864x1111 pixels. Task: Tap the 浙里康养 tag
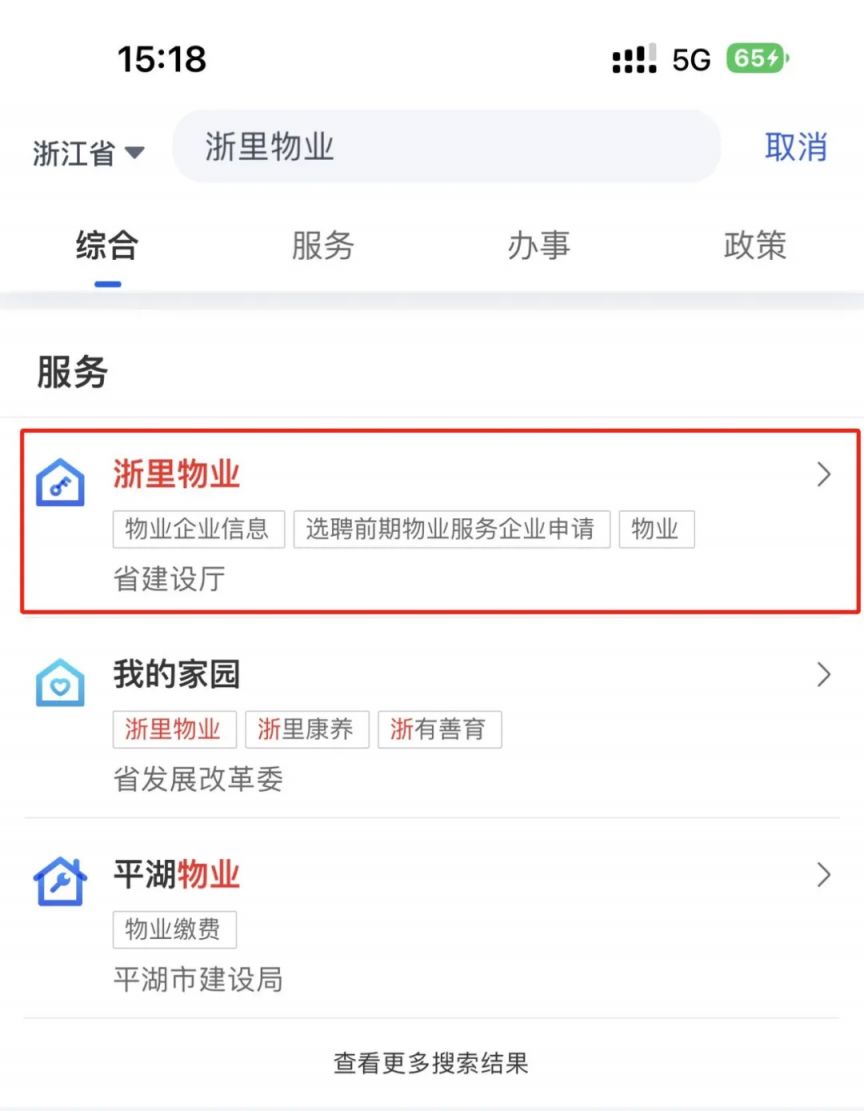(306, 730)
